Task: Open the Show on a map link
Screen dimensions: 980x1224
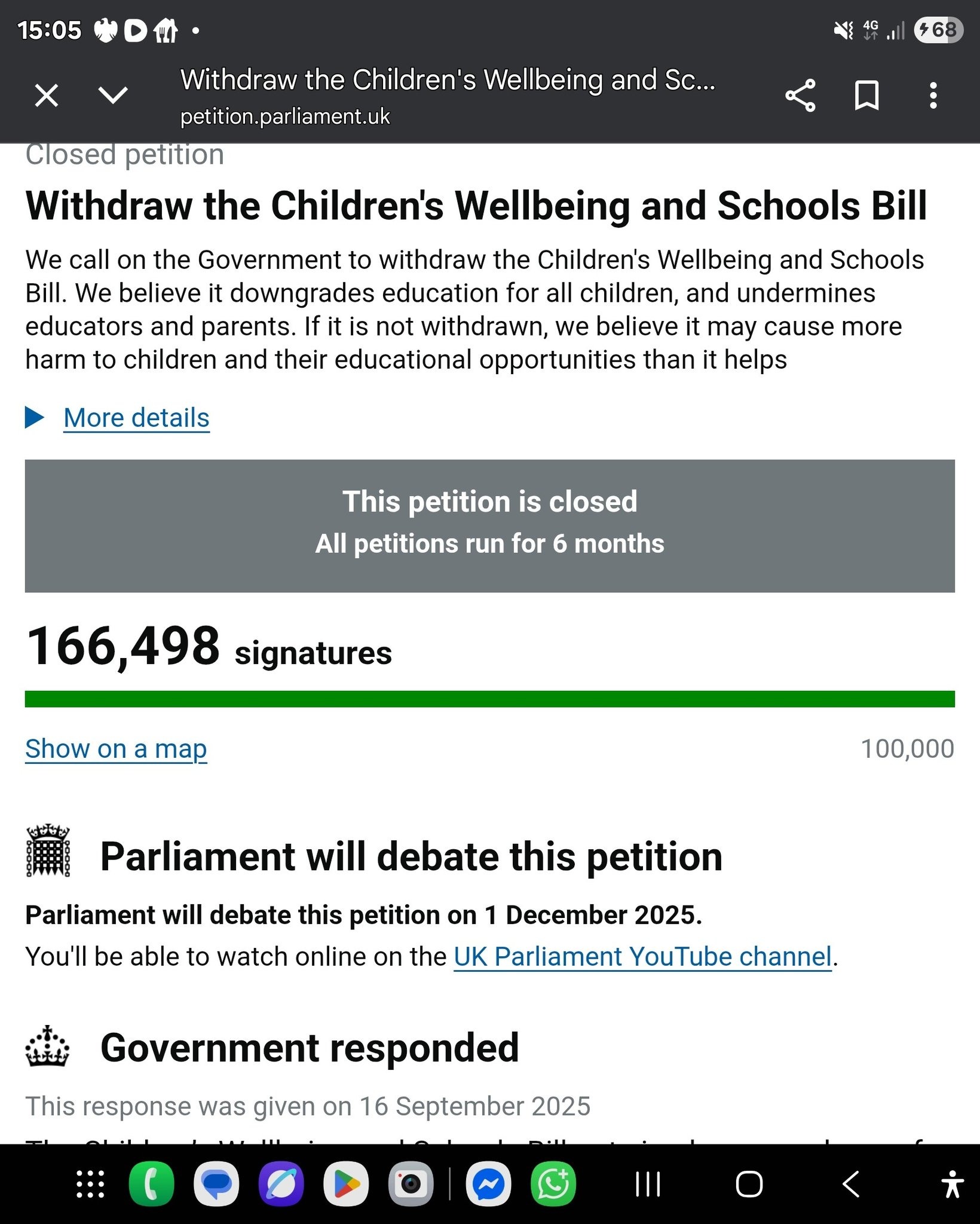Action: tap(116, 749)
